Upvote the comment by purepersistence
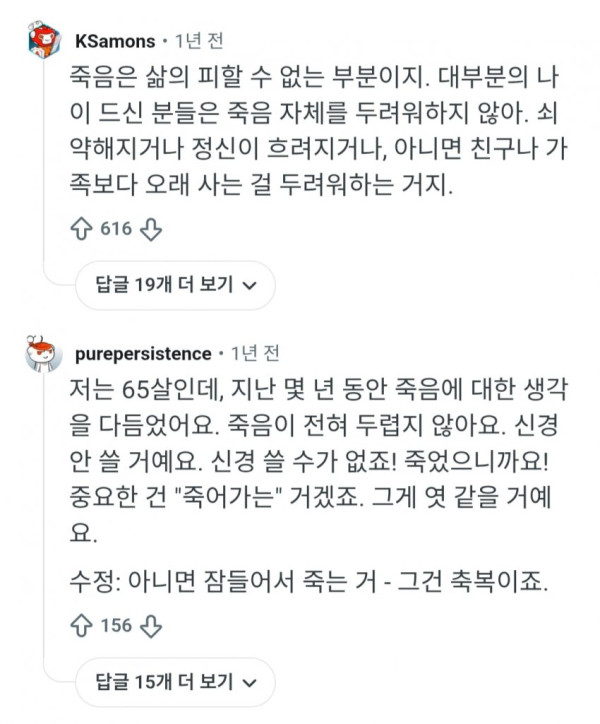Viewport: 600px width, 724px height. (81, 626)
